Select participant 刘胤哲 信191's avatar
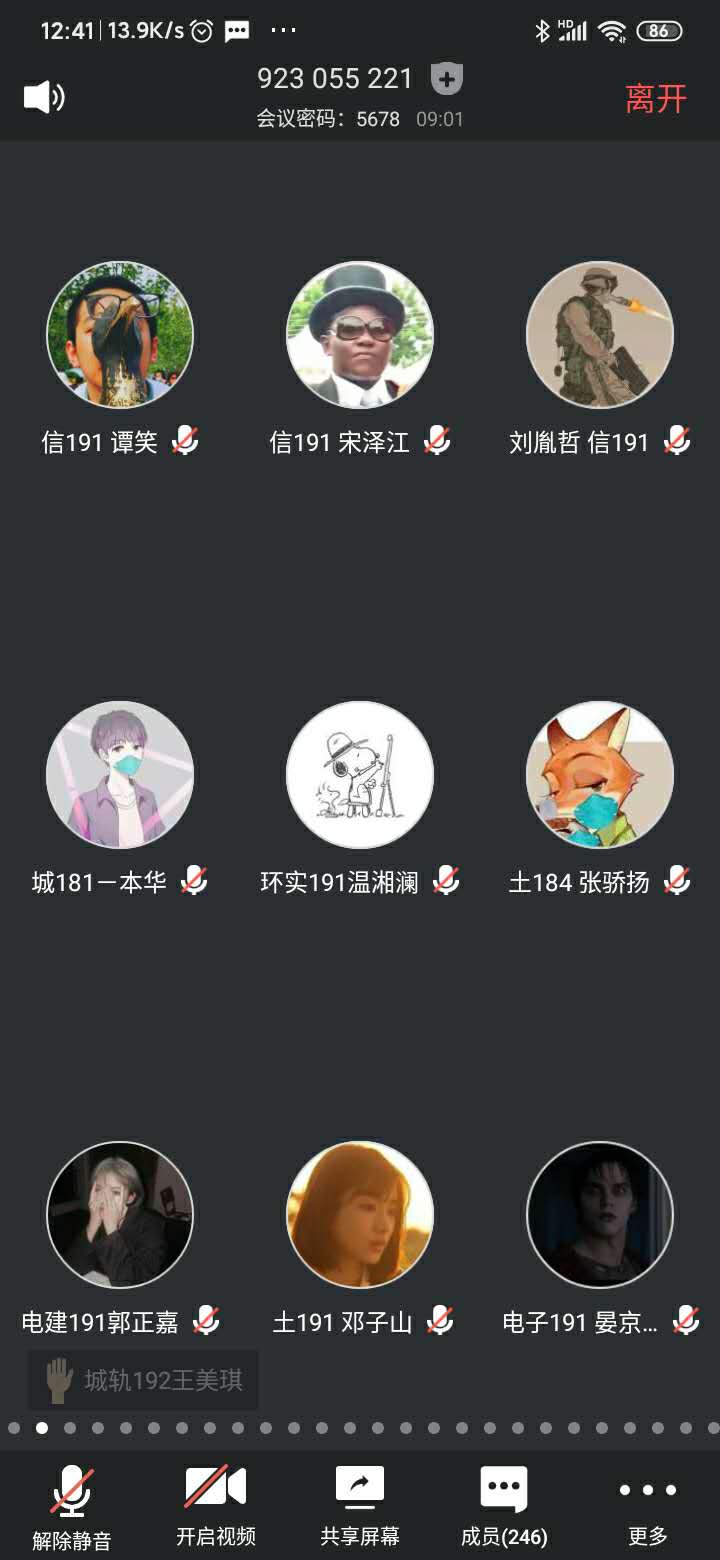 [600, 335]
